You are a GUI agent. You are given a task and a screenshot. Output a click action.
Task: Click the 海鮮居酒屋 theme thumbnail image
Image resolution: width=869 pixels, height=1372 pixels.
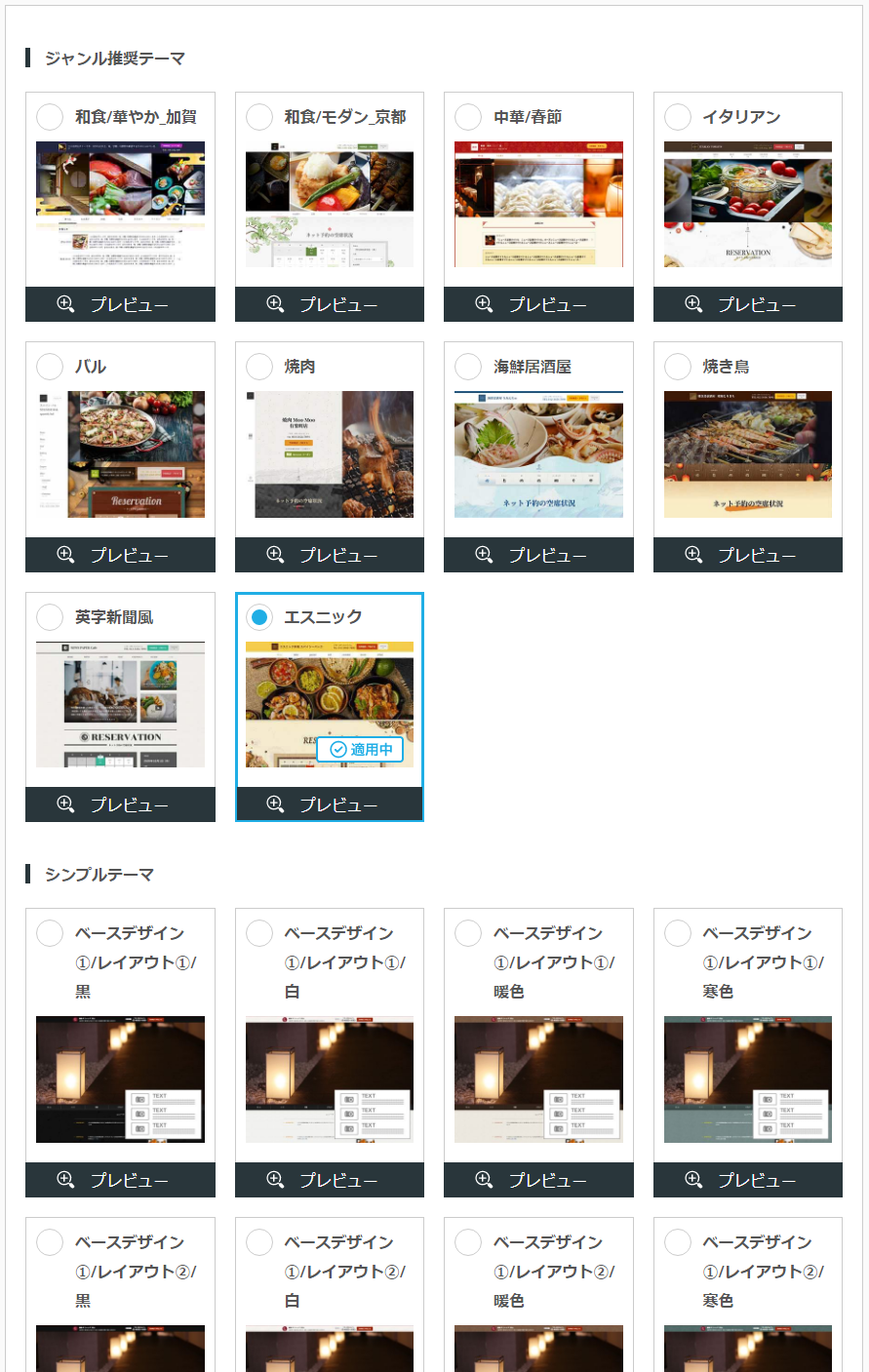point(538,454)
